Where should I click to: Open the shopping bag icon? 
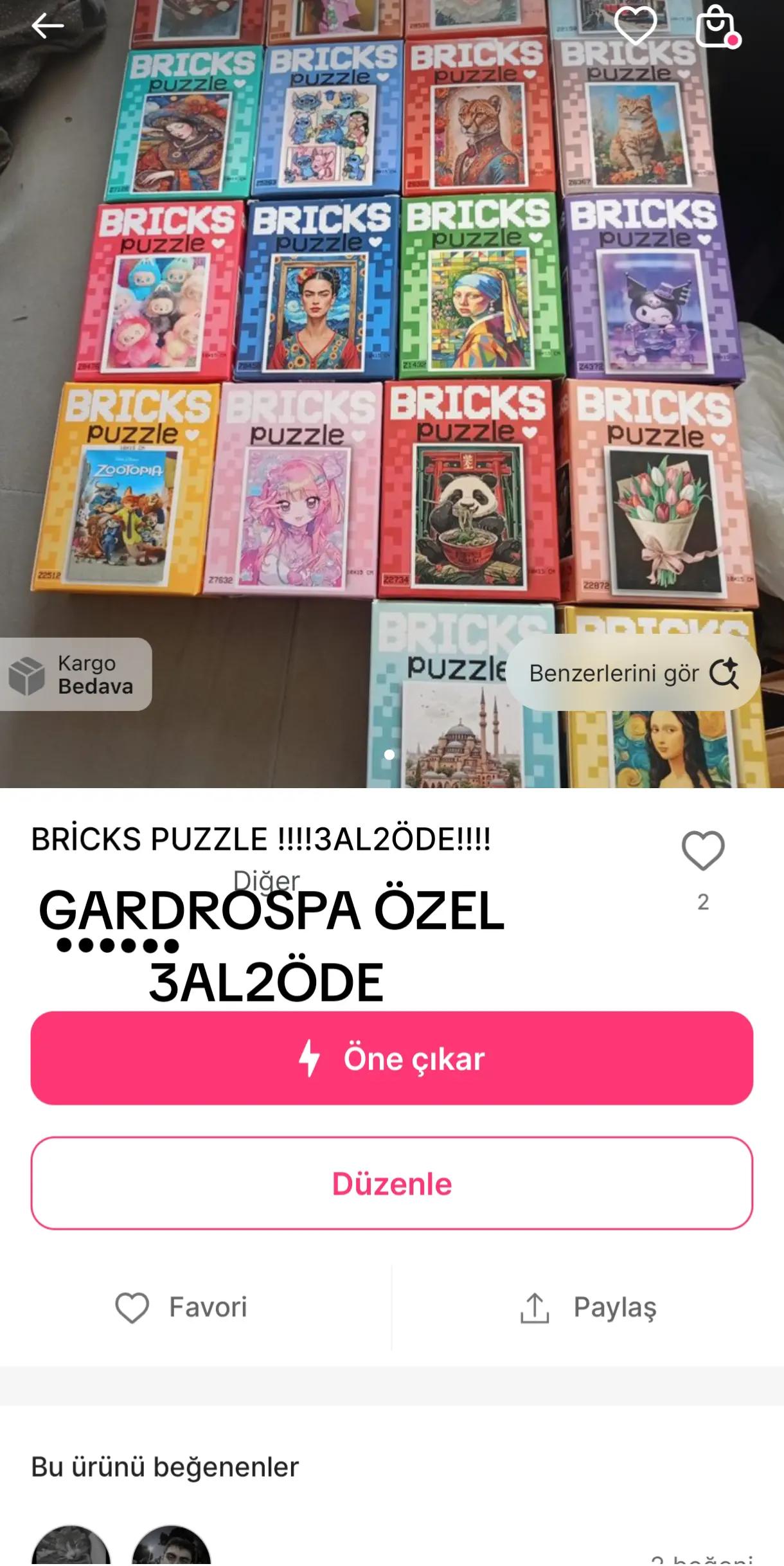[x=717, y=27]
